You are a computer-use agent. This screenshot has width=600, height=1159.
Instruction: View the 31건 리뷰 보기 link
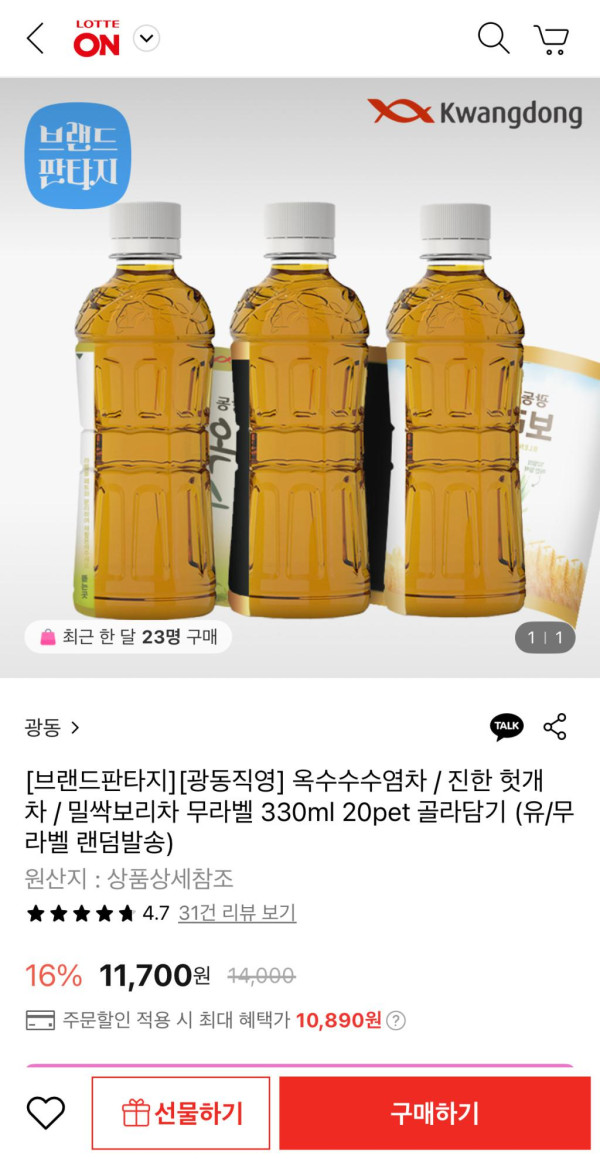tap(237, 913)
